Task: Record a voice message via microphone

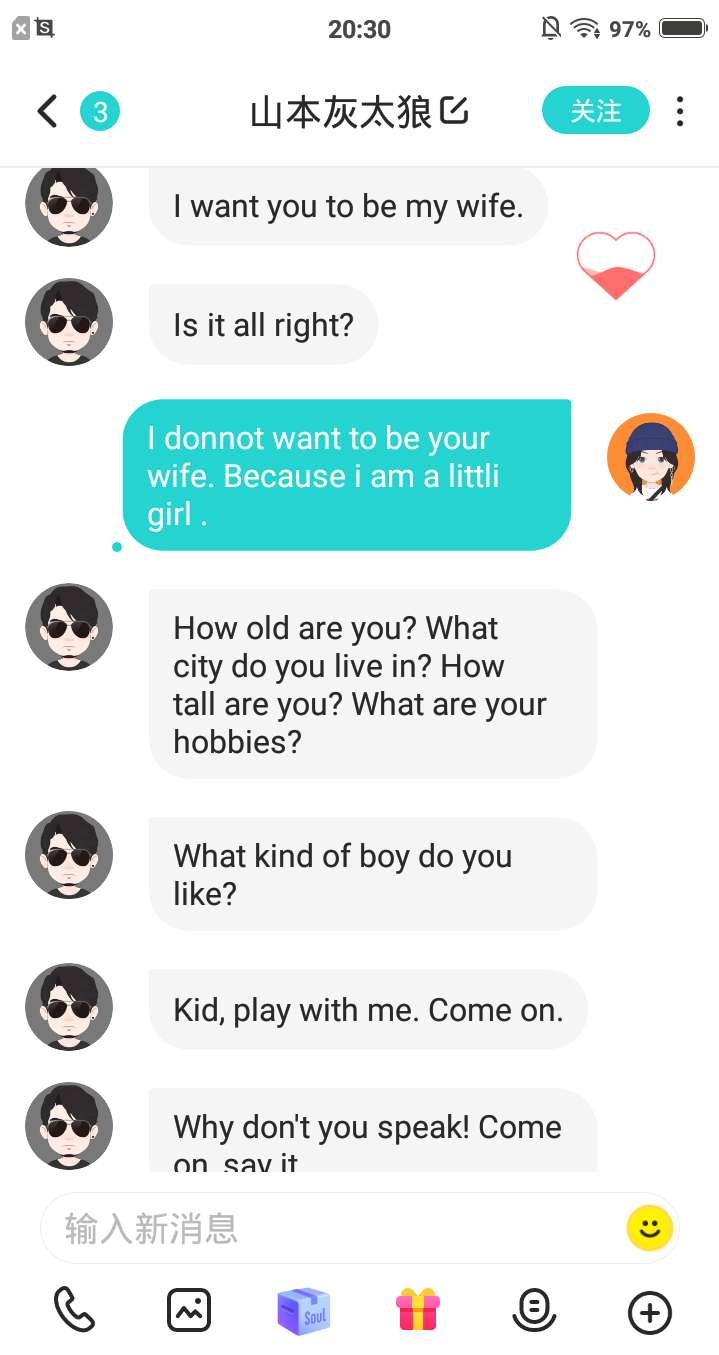Action: (533, 1310)
